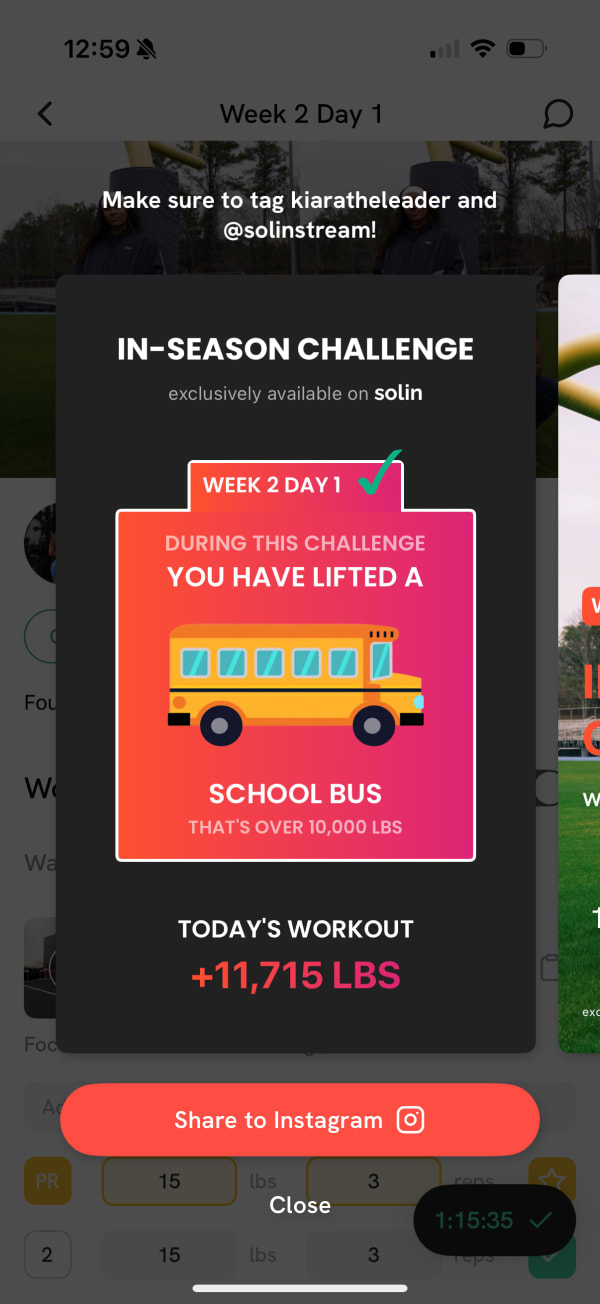Select the next share card design

click(580, 664)
